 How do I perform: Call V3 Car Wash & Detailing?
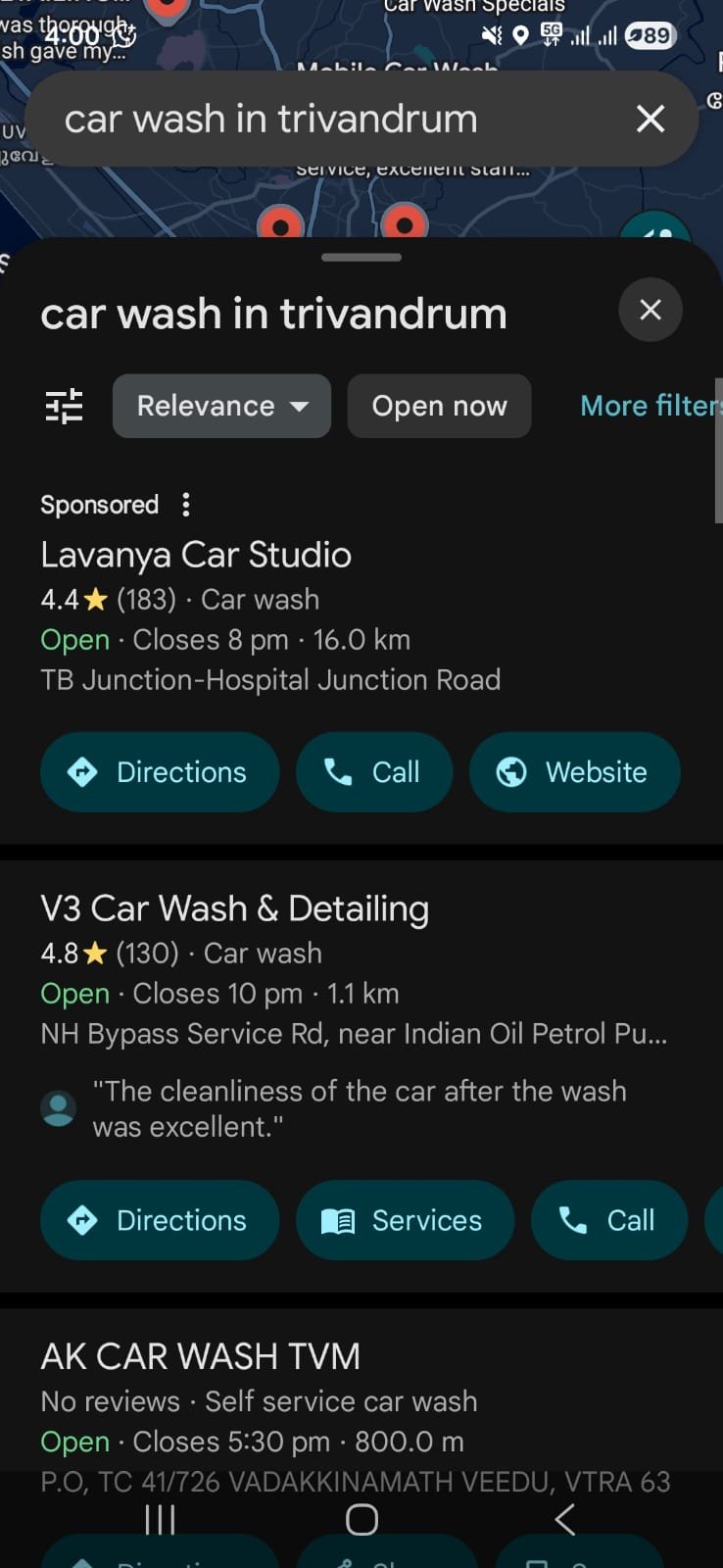(x=608, y=1220)
